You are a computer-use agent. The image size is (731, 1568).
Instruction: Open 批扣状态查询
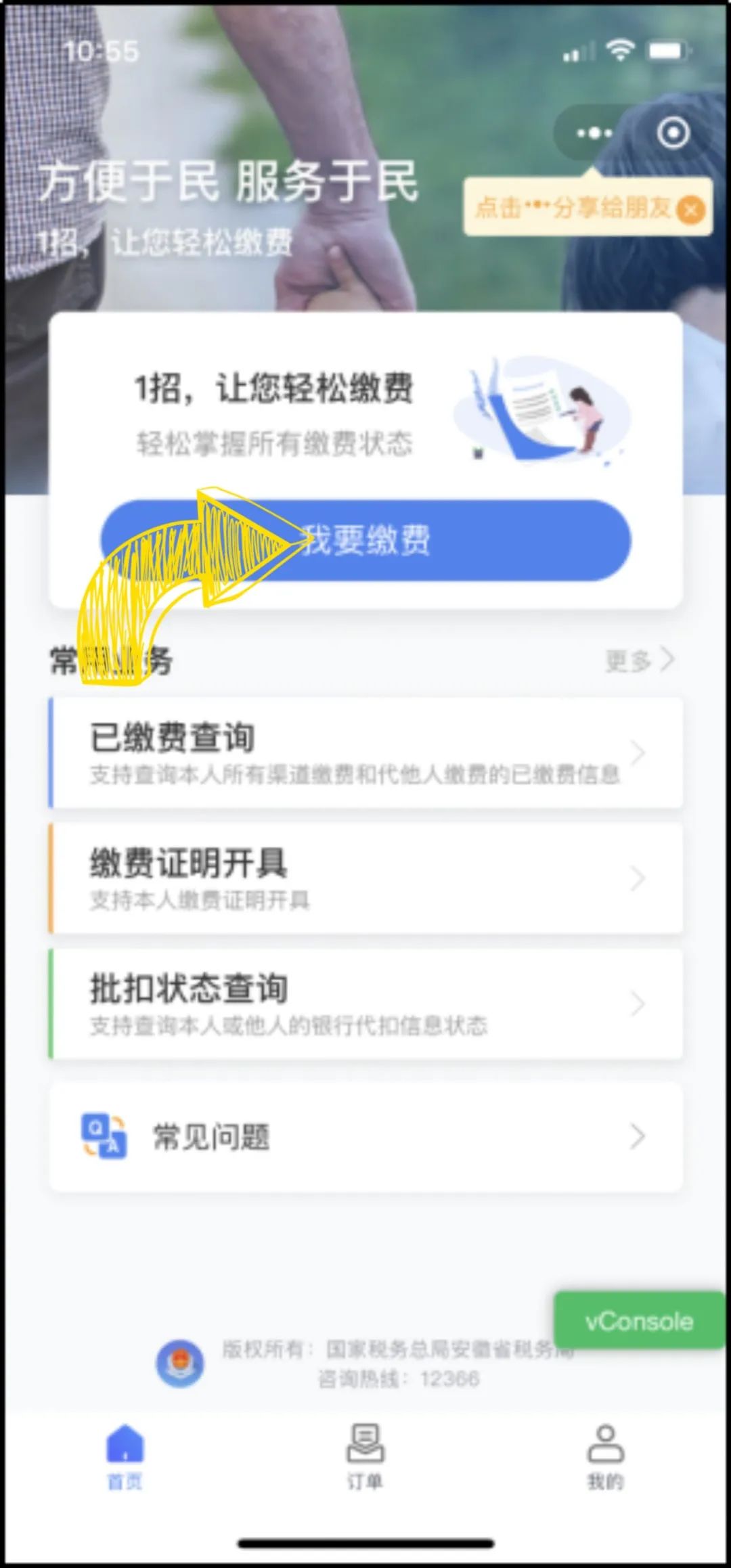coord(365,1004)
